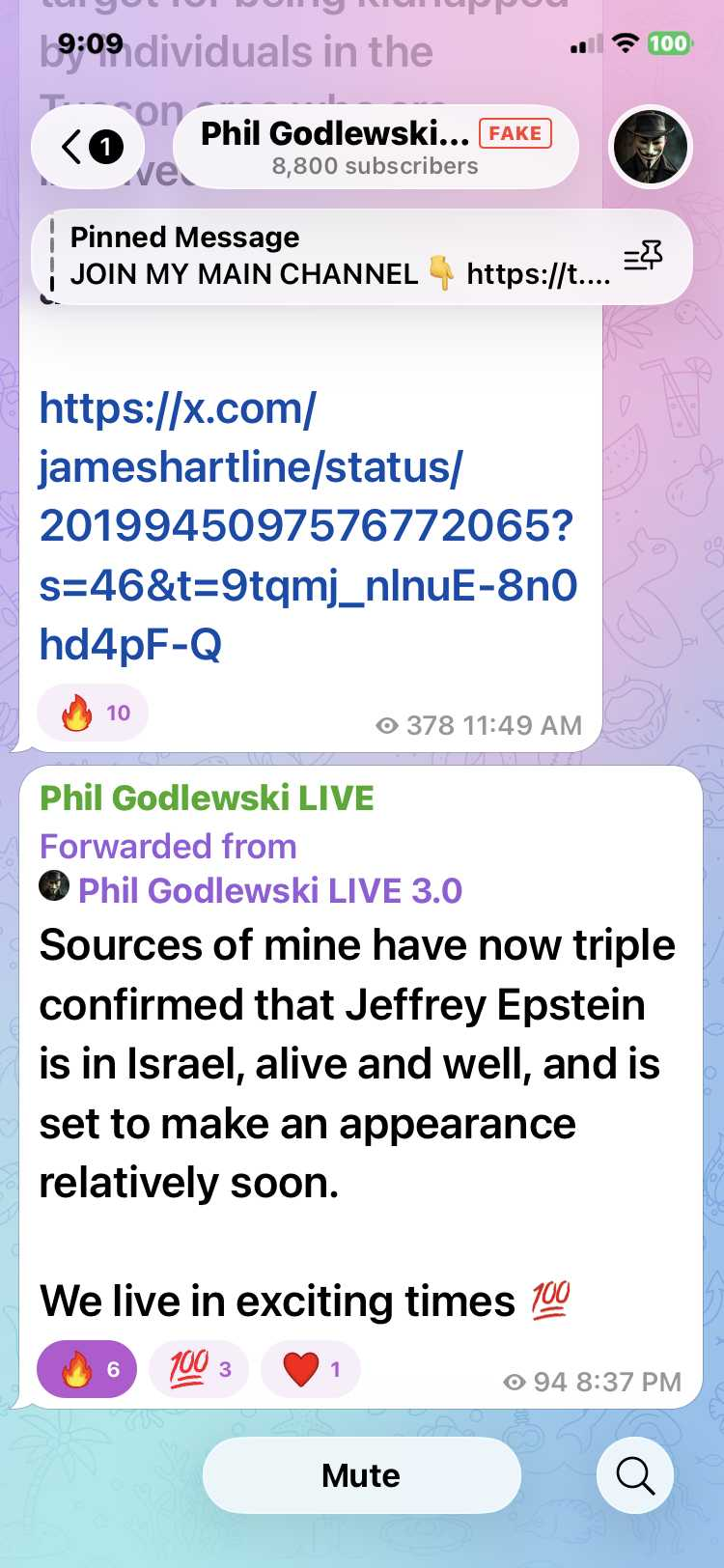Show the pinned messages list icon

click(x=643, y=257)
